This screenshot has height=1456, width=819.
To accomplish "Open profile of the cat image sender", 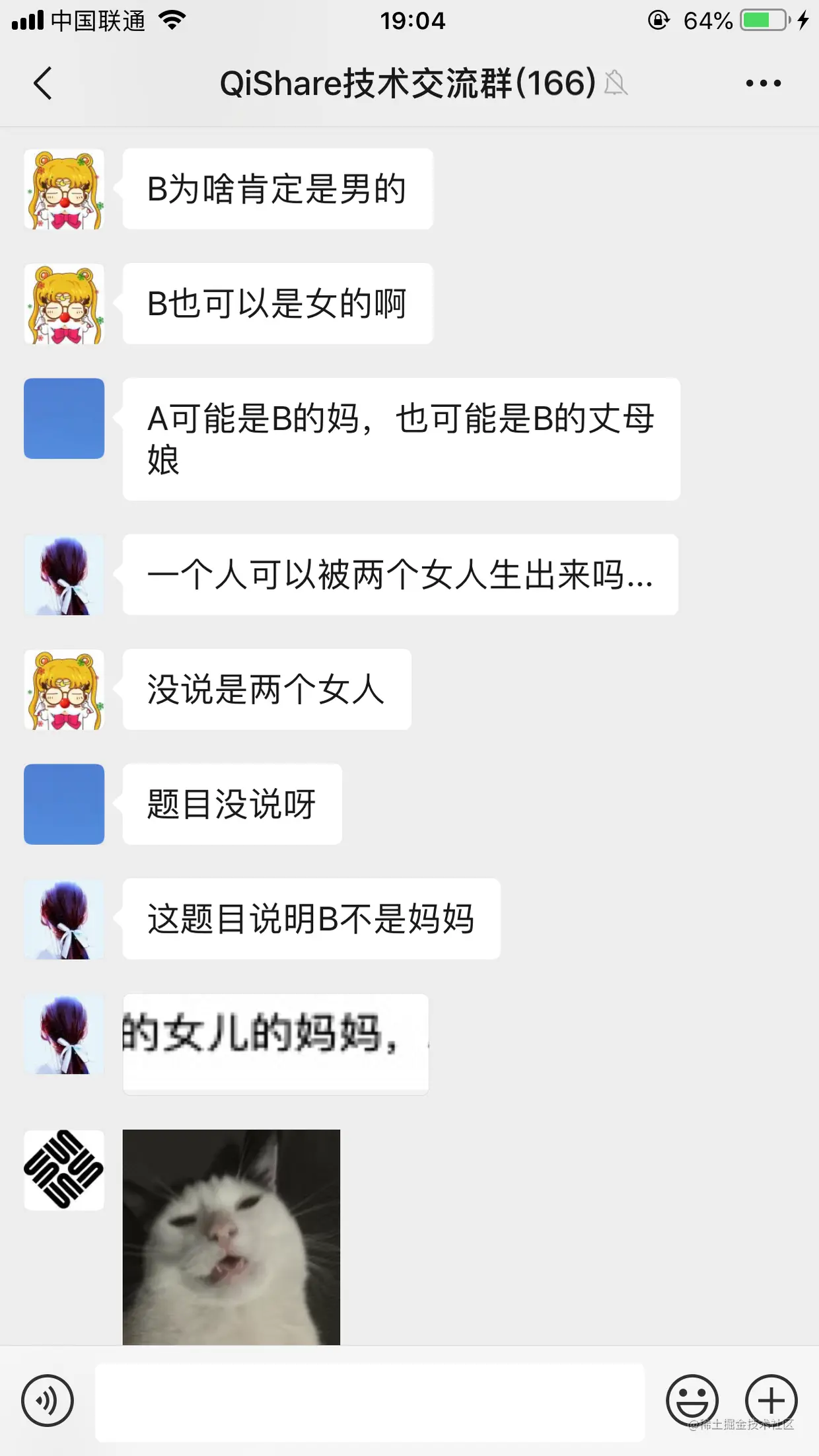I will coord(64,1170).
